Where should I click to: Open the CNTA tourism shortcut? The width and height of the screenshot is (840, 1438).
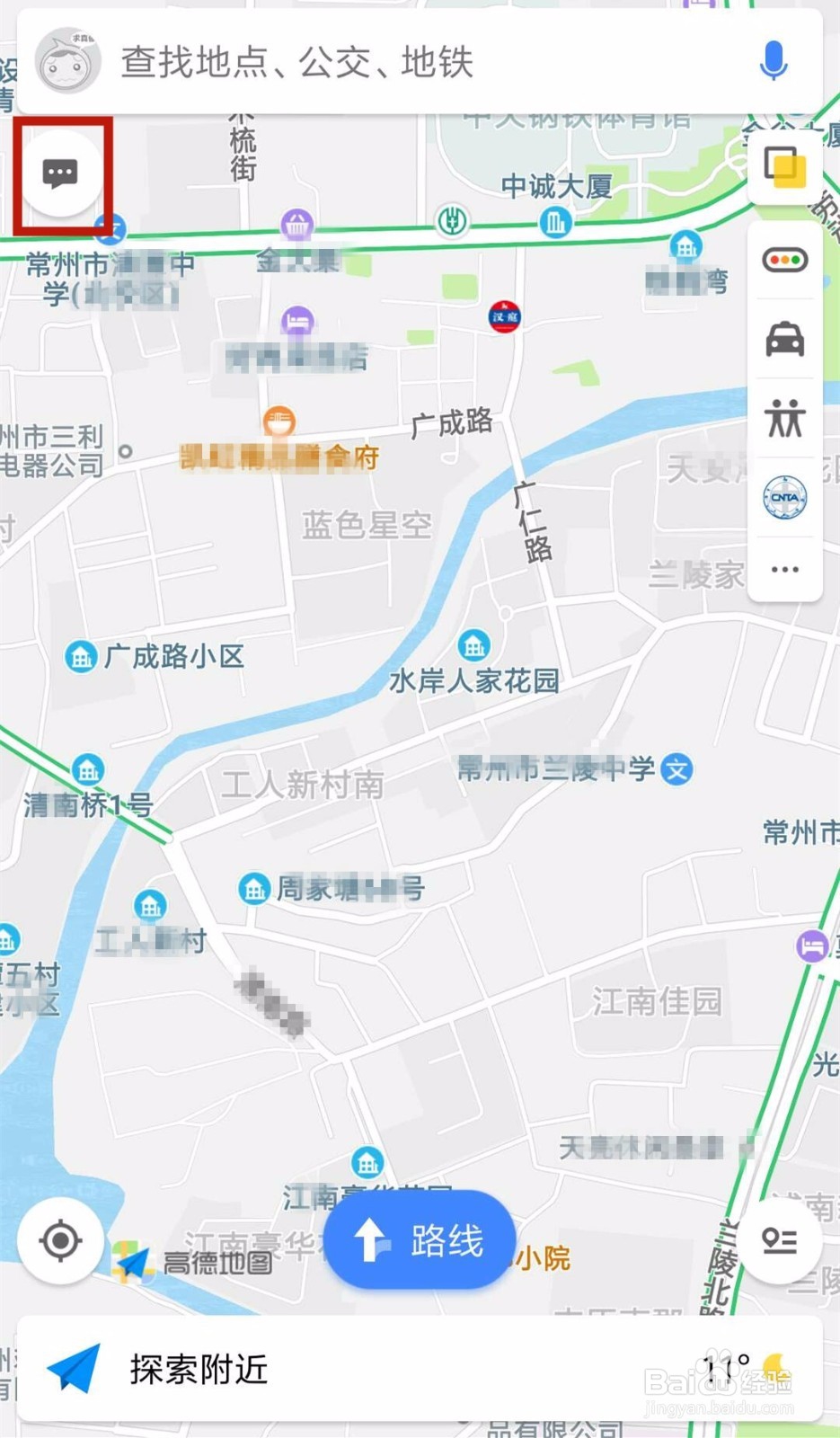(x=784, y=497)
